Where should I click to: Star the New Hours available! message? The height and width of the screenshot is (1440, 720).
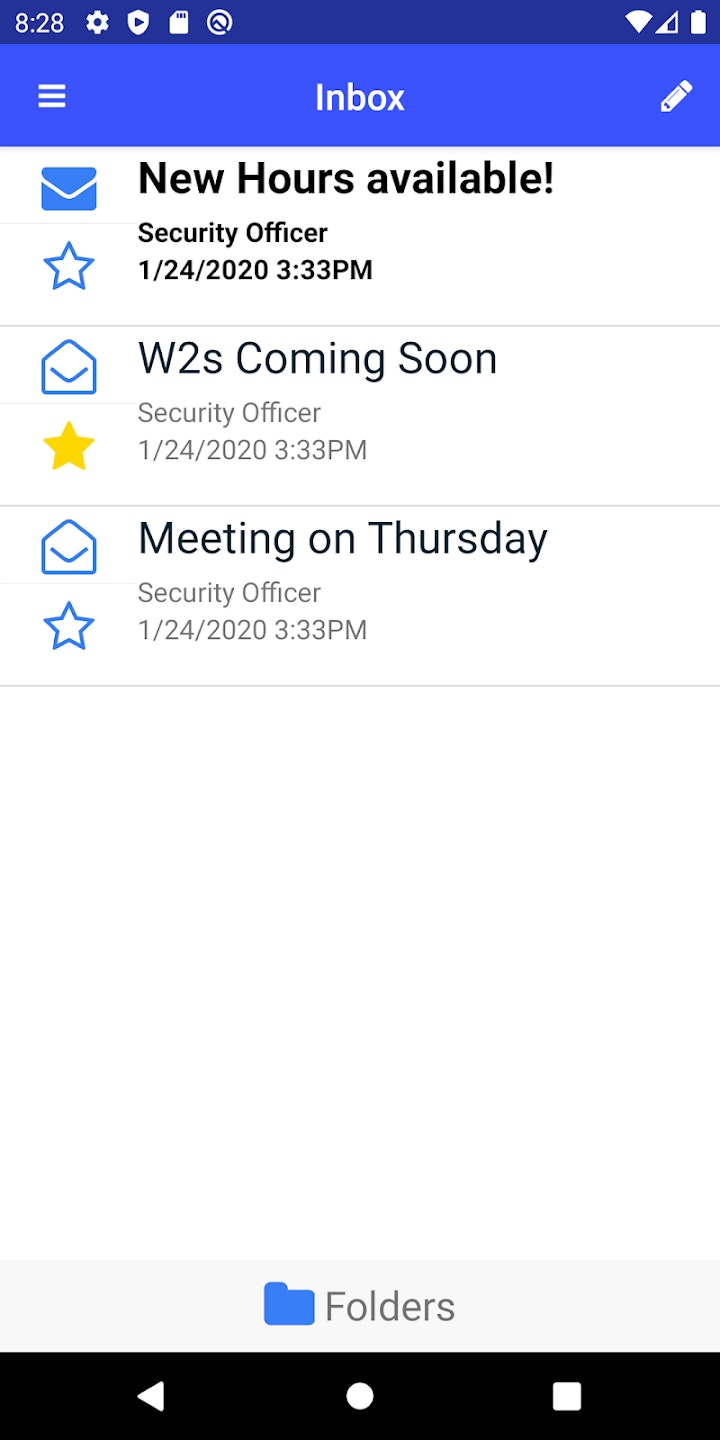tap(69, 268)
